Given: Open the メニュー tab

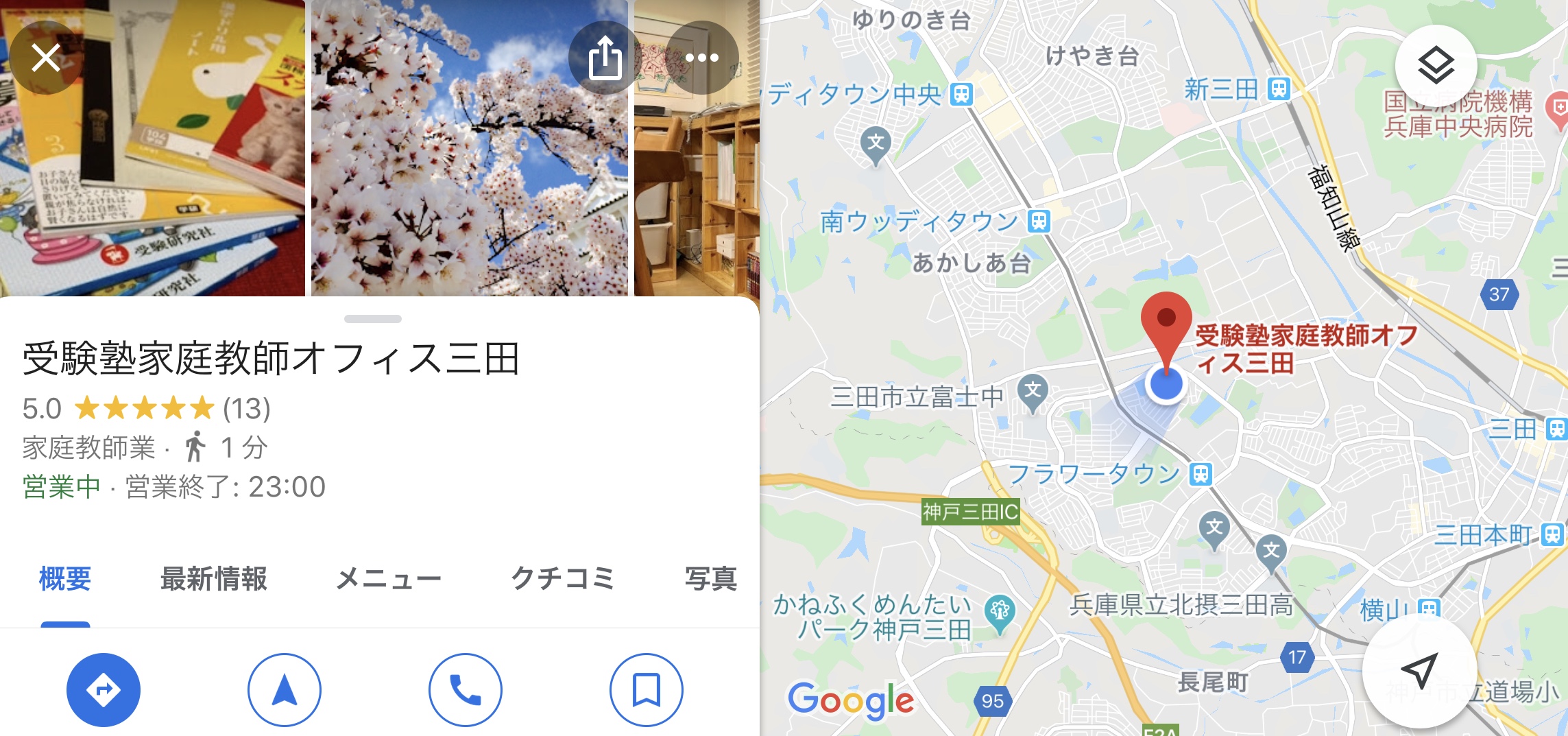Looking at the screenshot, I should pos(388,579).
